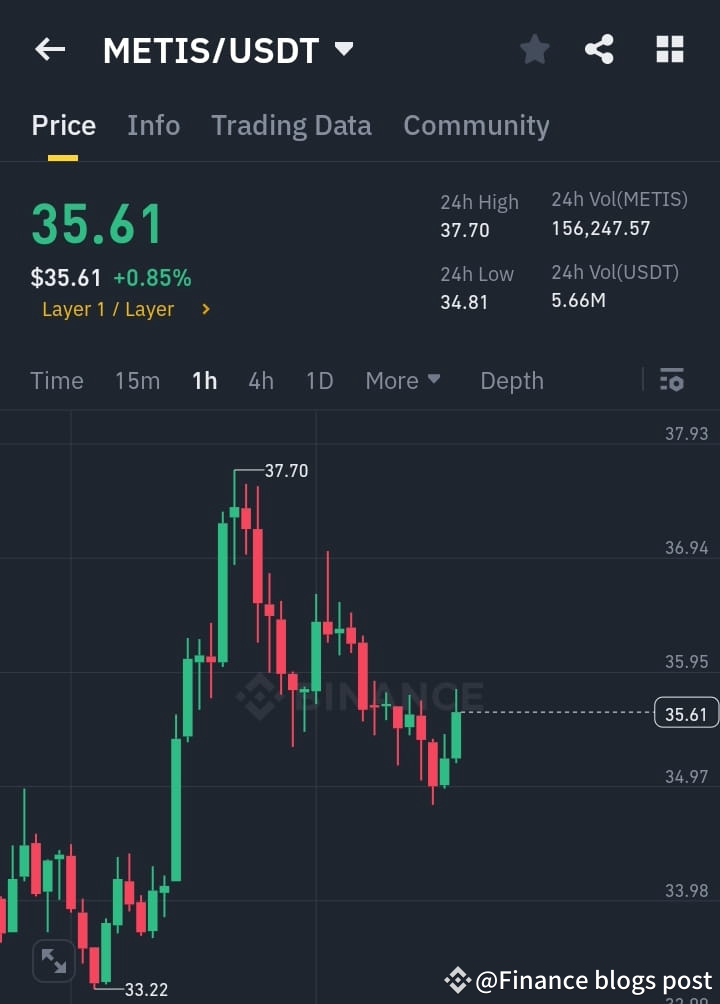Image resolution: width=720 pixels, height=1004 pixels.
Task: Select the 1D candle interval
Action: [x=319, y=381]
